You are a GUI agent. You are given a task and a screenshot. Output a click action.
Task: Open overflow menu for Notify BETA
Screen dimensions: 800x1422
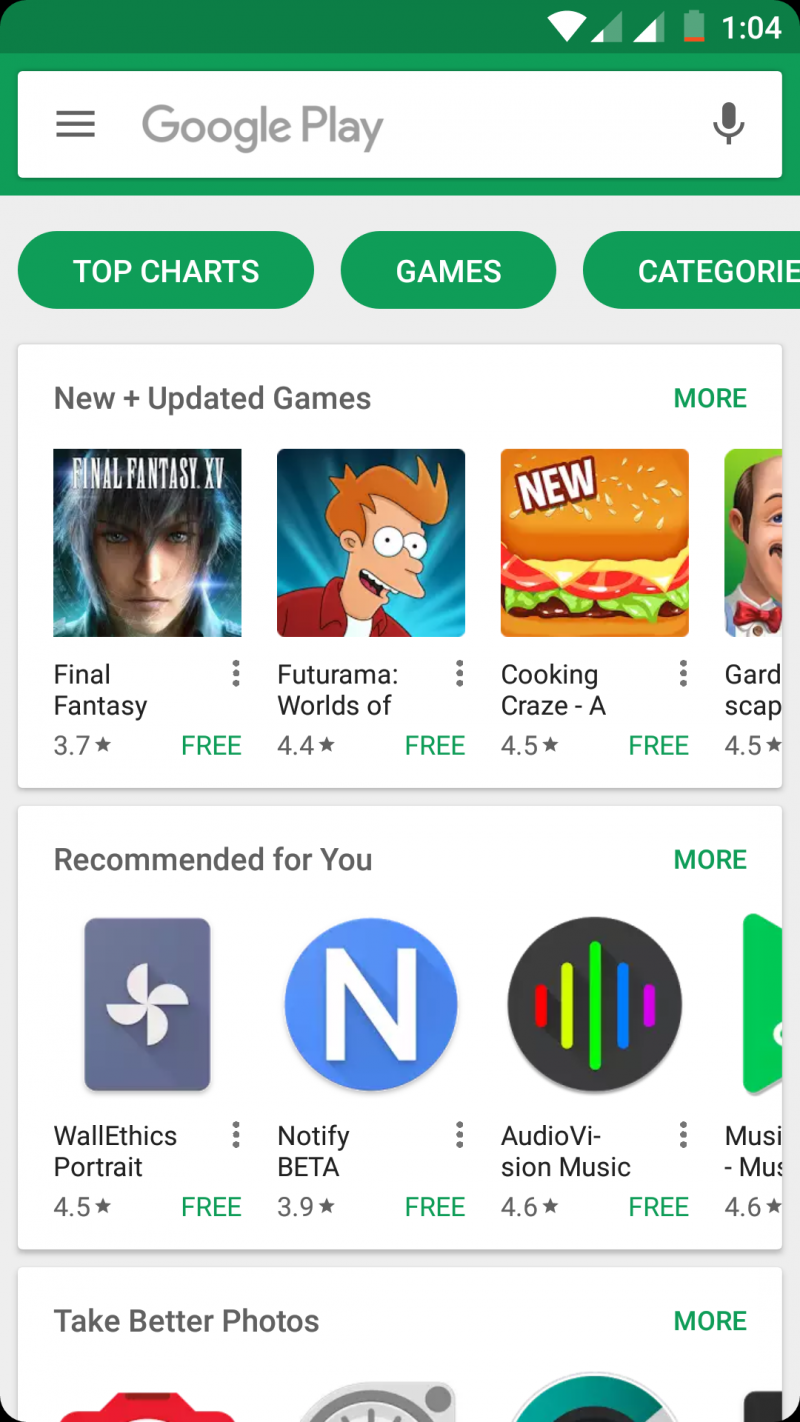[x=460, y=1135]
